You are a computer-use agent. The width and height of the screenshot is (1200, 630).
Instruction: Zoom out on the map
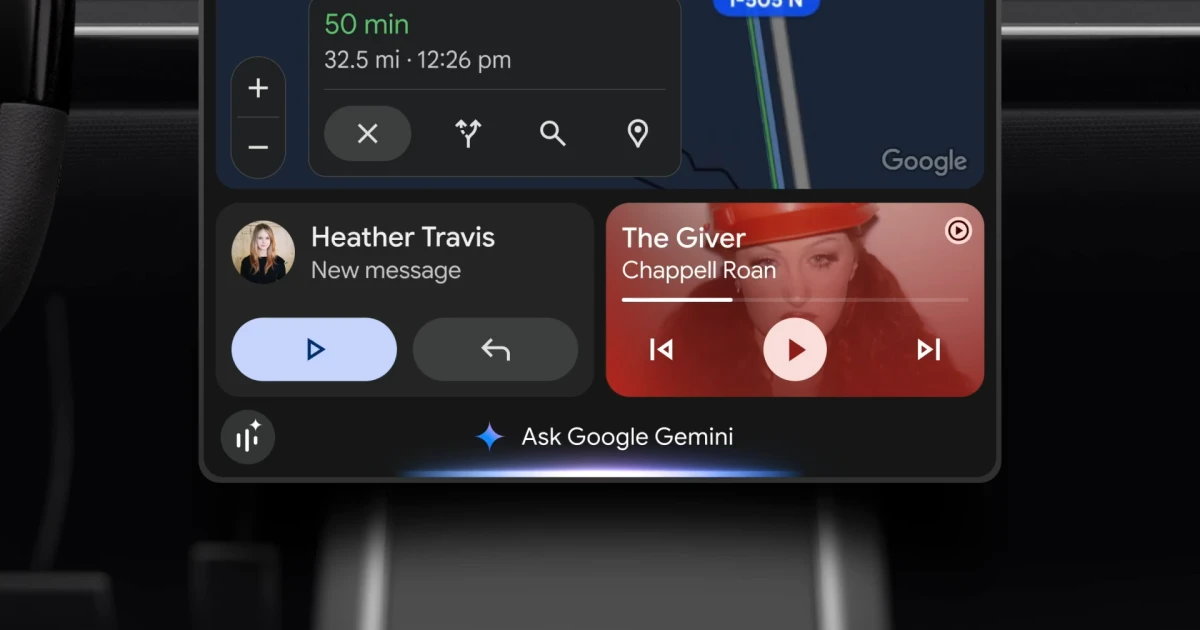point(258,148)
